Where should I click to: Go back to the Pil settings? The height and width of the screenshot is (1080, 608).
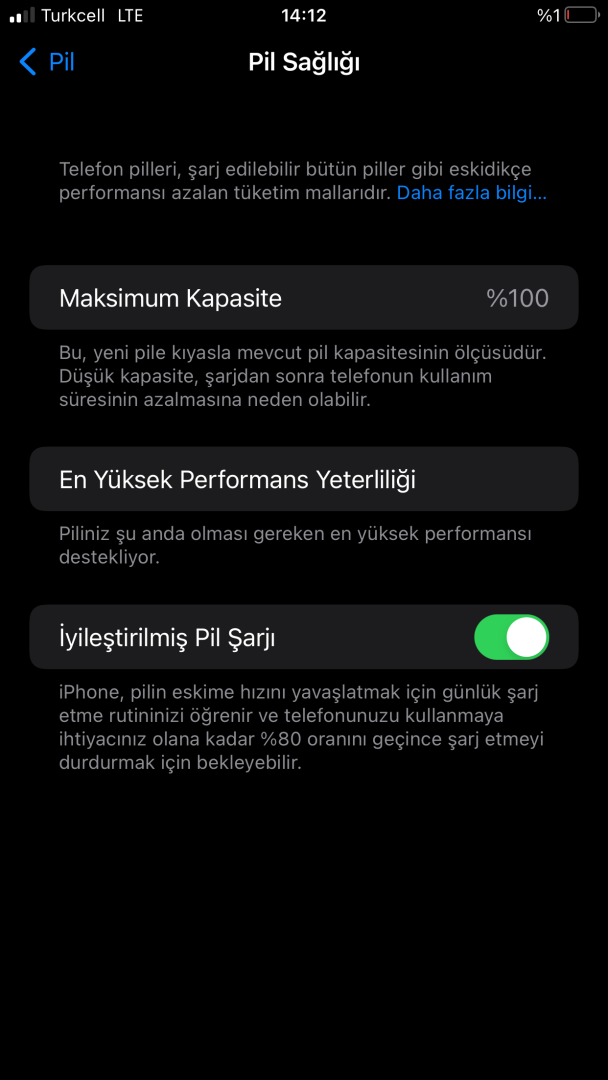click(47, 62)
